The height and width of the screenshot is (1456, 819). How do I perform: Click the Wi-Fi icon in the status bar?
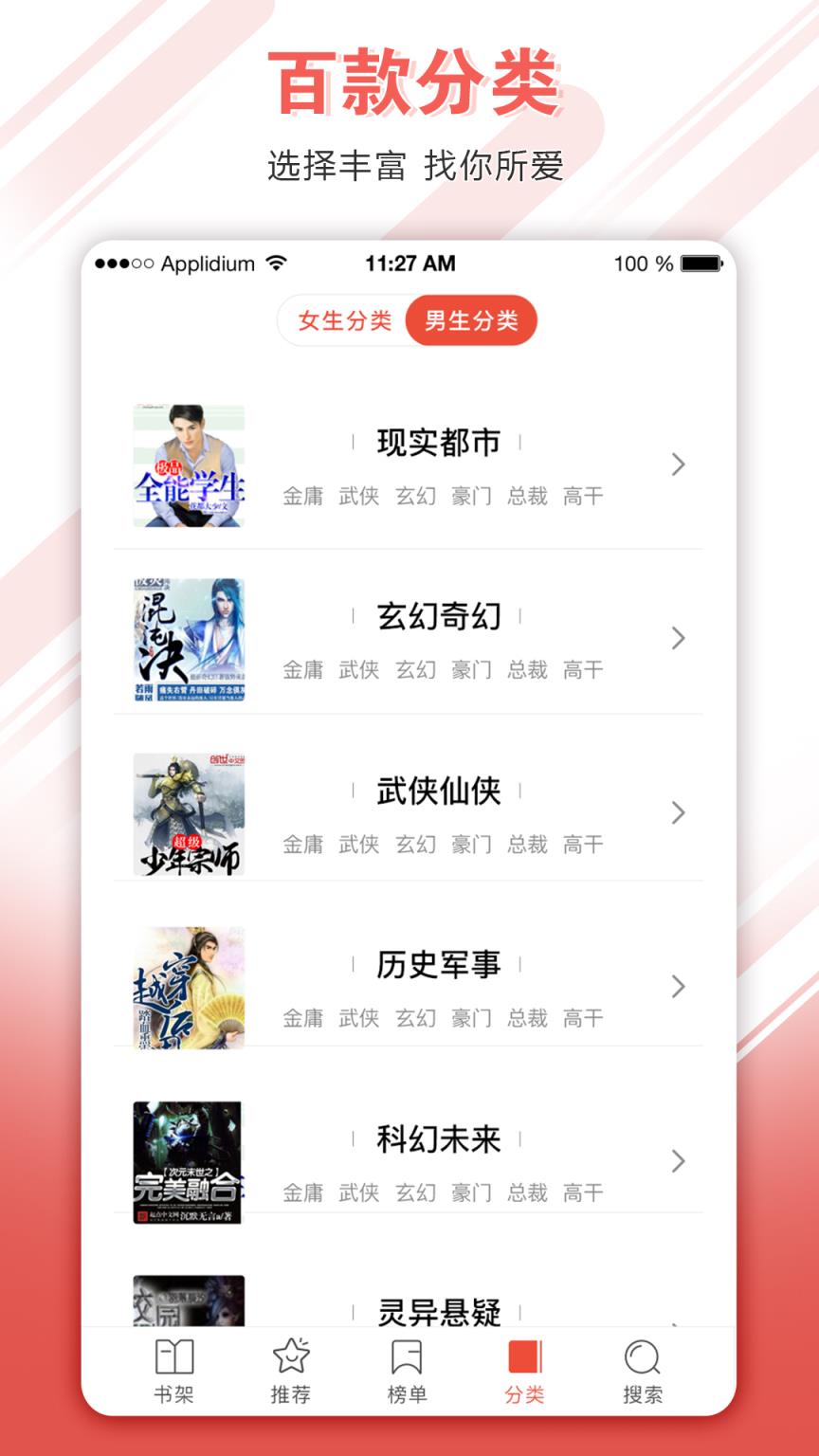click(276, 263)
